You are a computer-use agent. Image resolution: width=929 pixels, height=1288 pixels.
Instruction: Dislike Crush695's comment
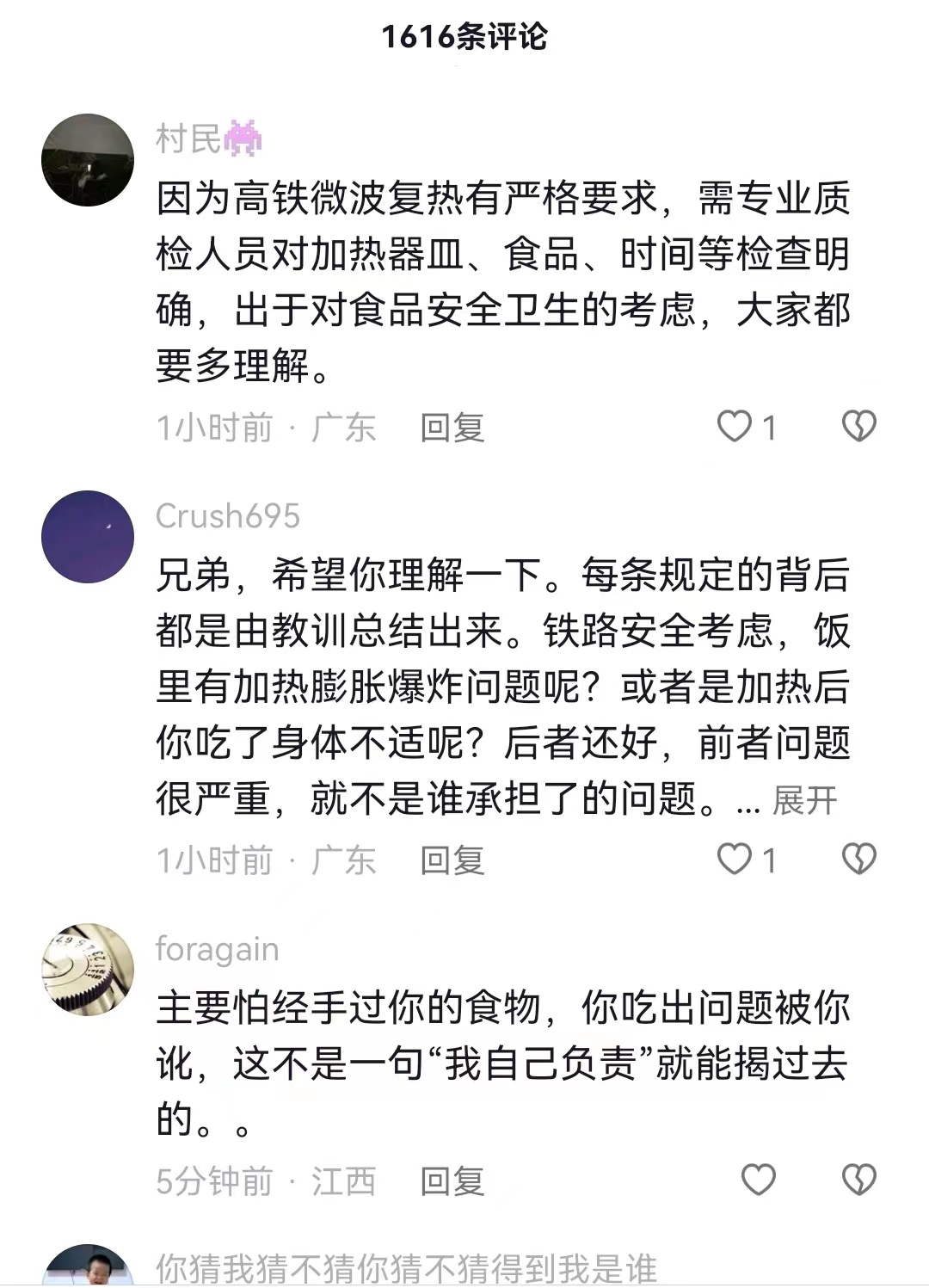(858, 860)
